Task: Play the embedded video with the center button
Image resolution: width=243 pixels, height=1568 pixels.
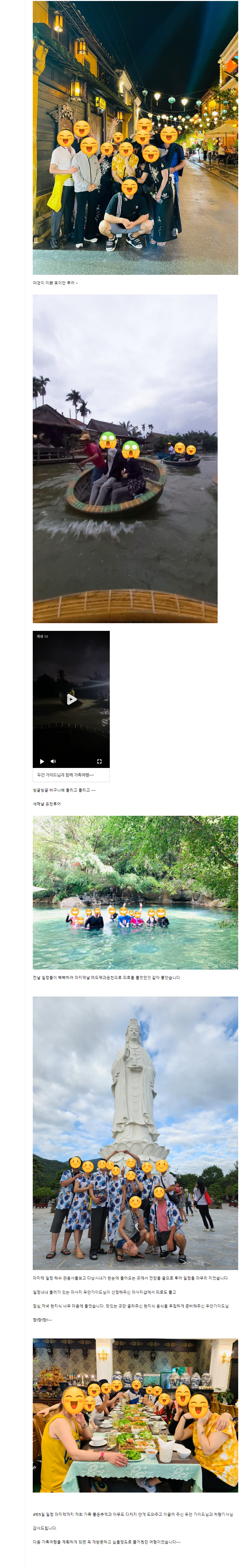Action: [71, 699]
